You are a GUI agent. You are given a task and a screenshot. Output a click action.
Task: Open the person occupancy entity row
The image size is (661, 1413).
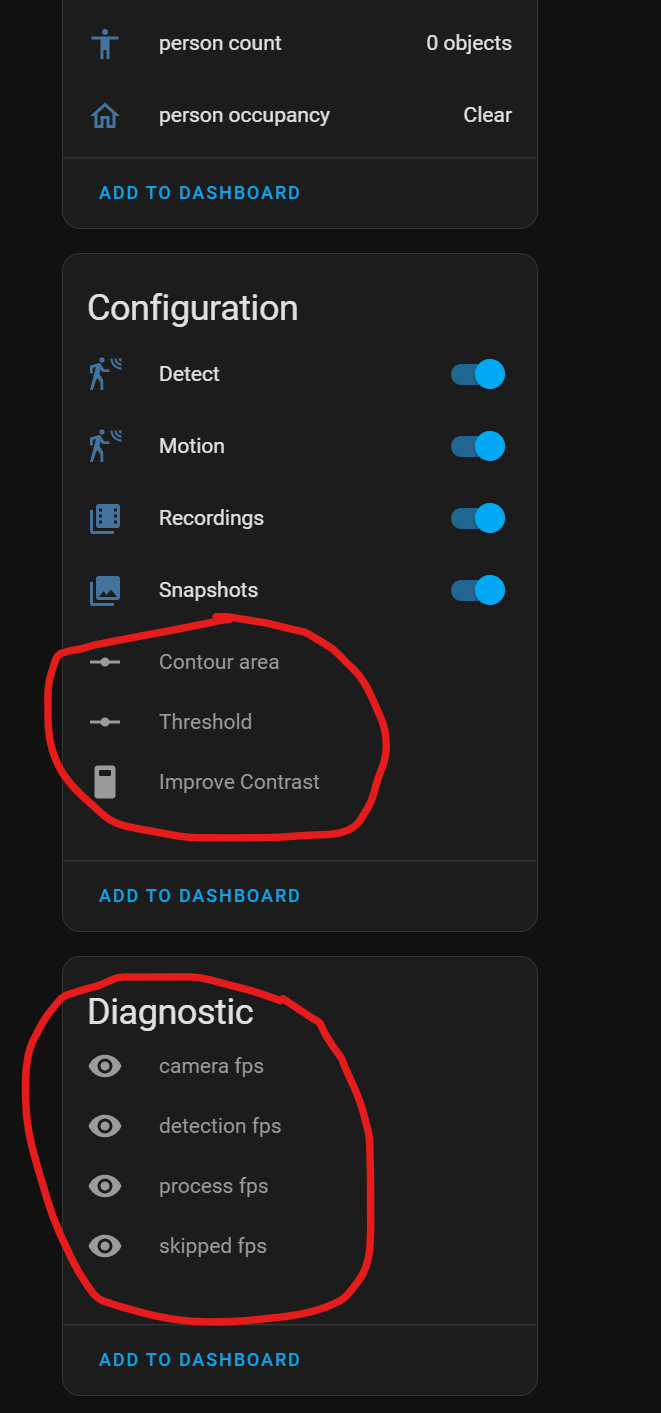[x=300, y=115]
